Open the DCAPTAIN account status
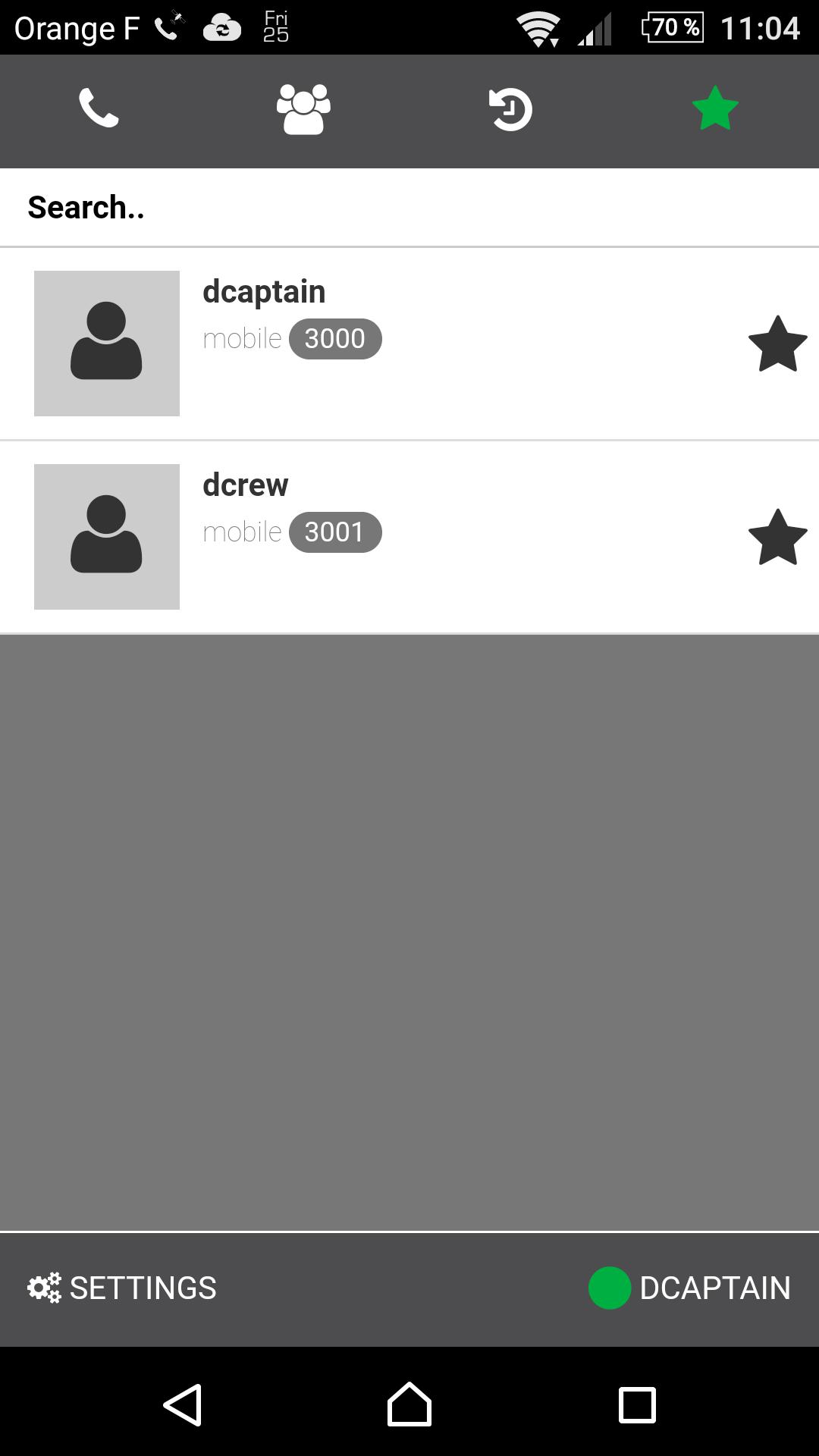This screenshot has height=1456, width=819. [690, 1288]
